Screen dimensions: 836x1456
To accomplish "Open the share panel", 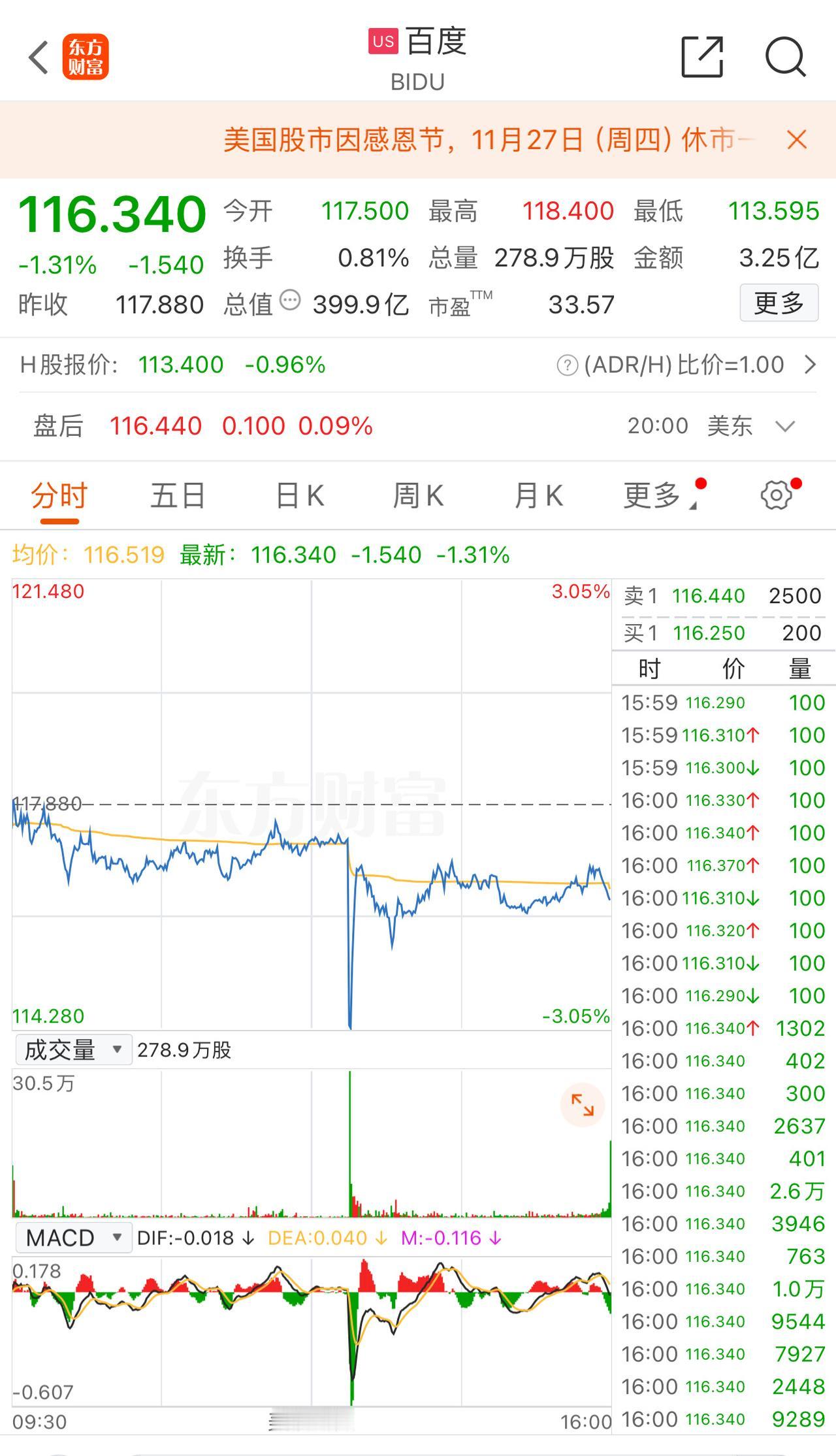I will (x=703, y=58).
